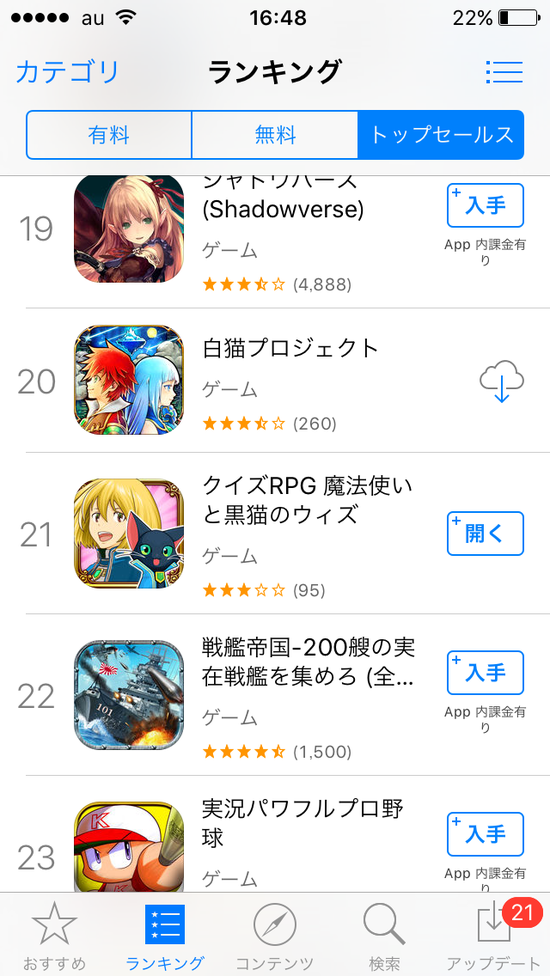Get 実況パワフルプロ野球 with 入手

485,834
